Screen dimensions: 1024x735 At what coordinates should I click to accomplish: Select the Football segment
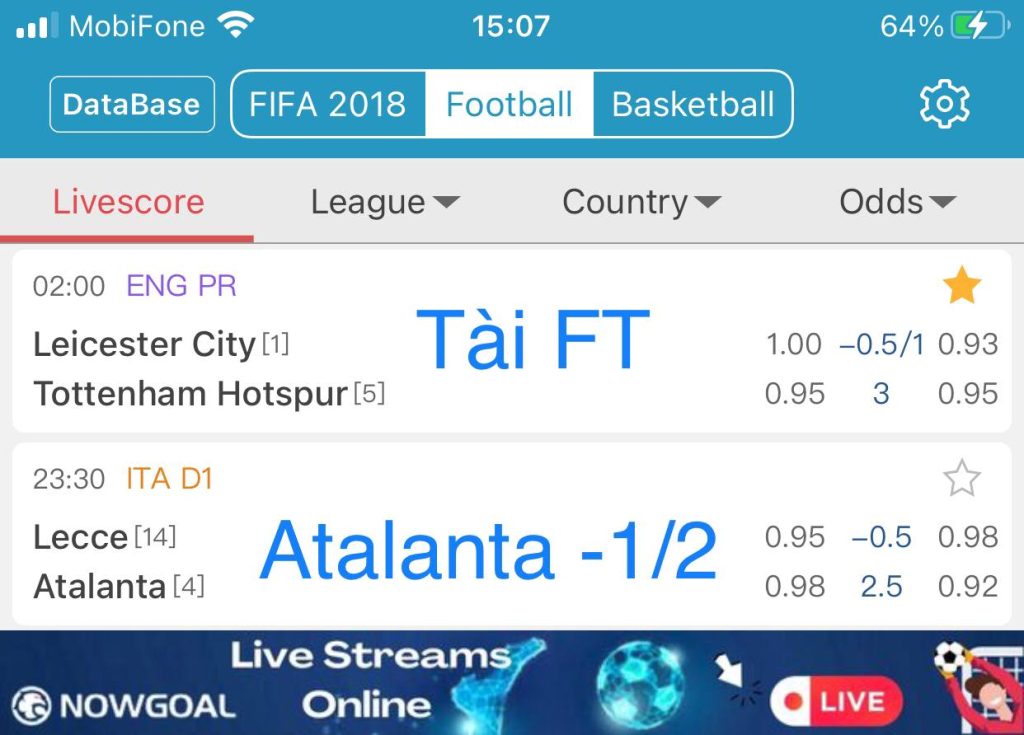click(509, 104)
